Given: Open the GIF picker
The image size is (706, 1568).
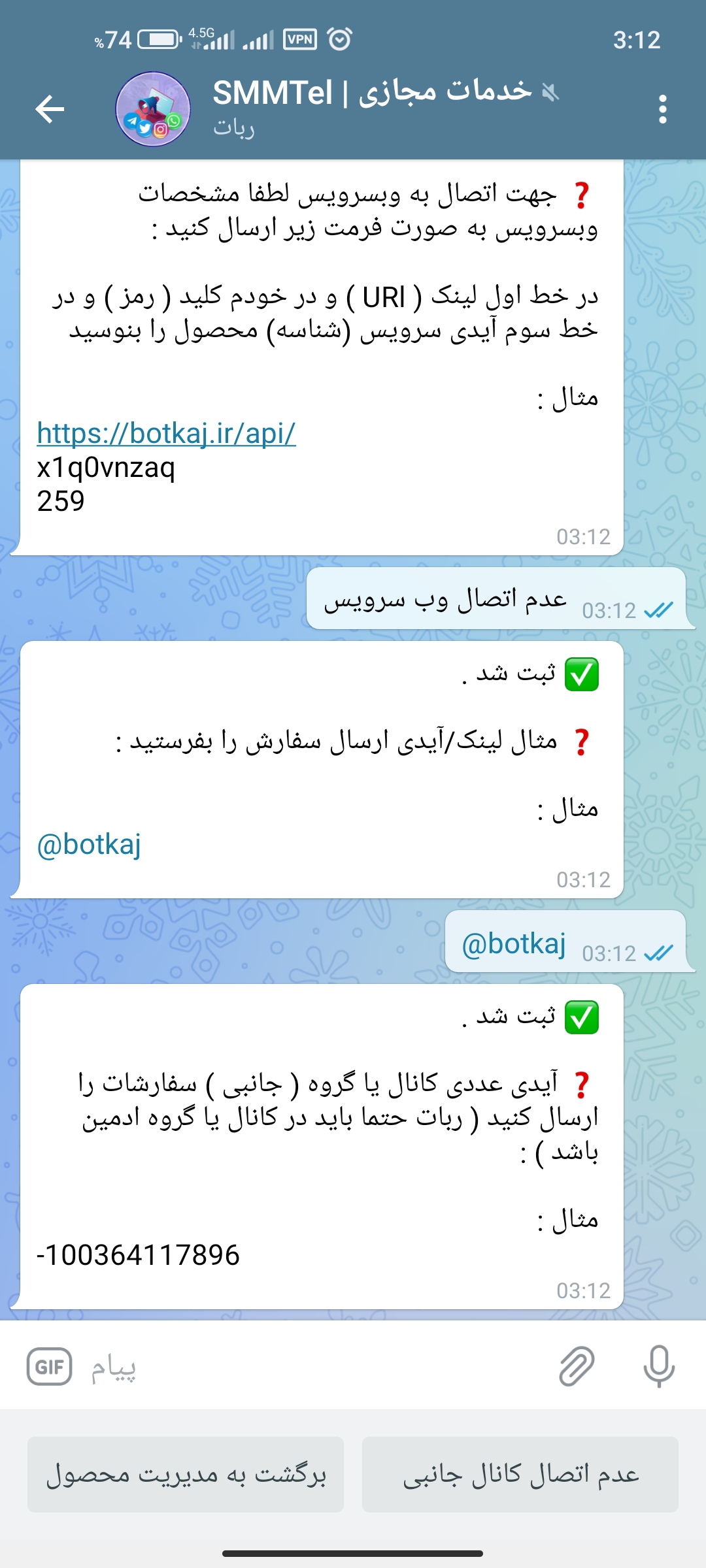Looking at the screenshot, I should 49,1367.
